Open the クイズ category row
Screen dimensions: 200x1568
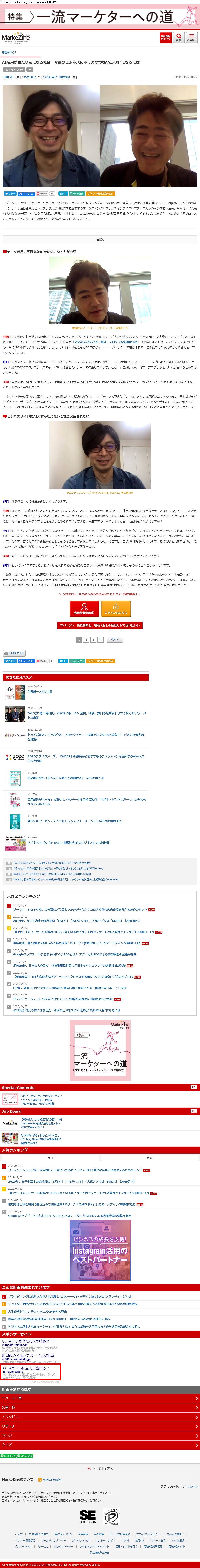coord(100,1444)
